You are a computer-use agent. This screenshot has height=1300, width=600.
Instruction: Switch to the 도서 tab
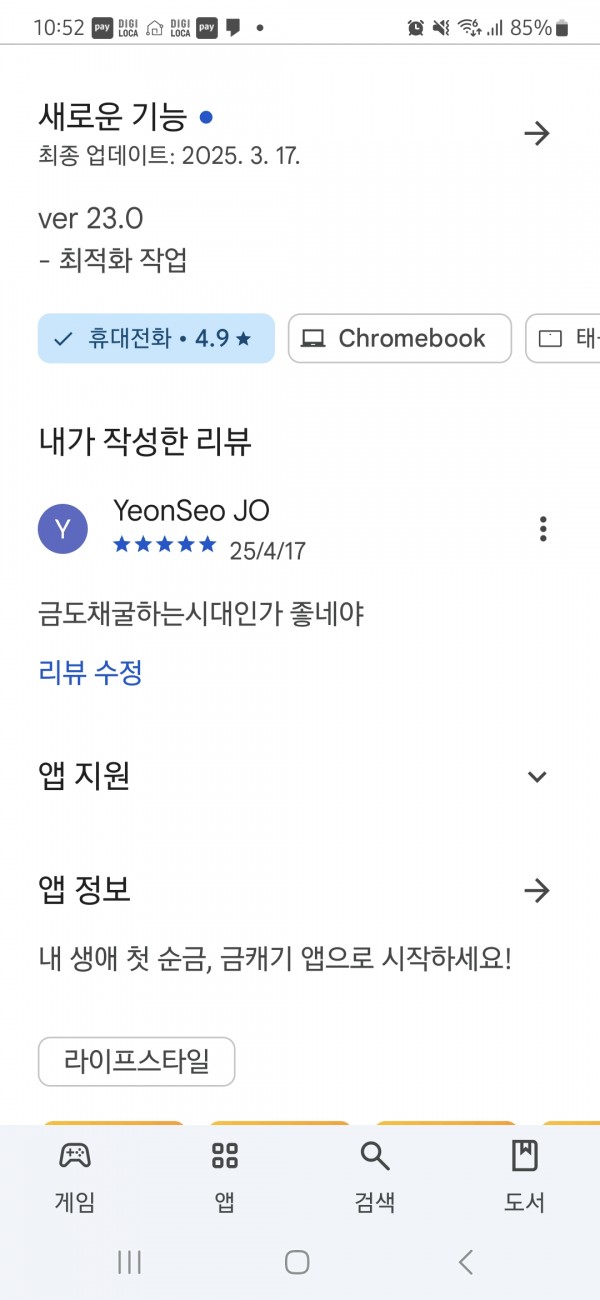click(524, 1176)
